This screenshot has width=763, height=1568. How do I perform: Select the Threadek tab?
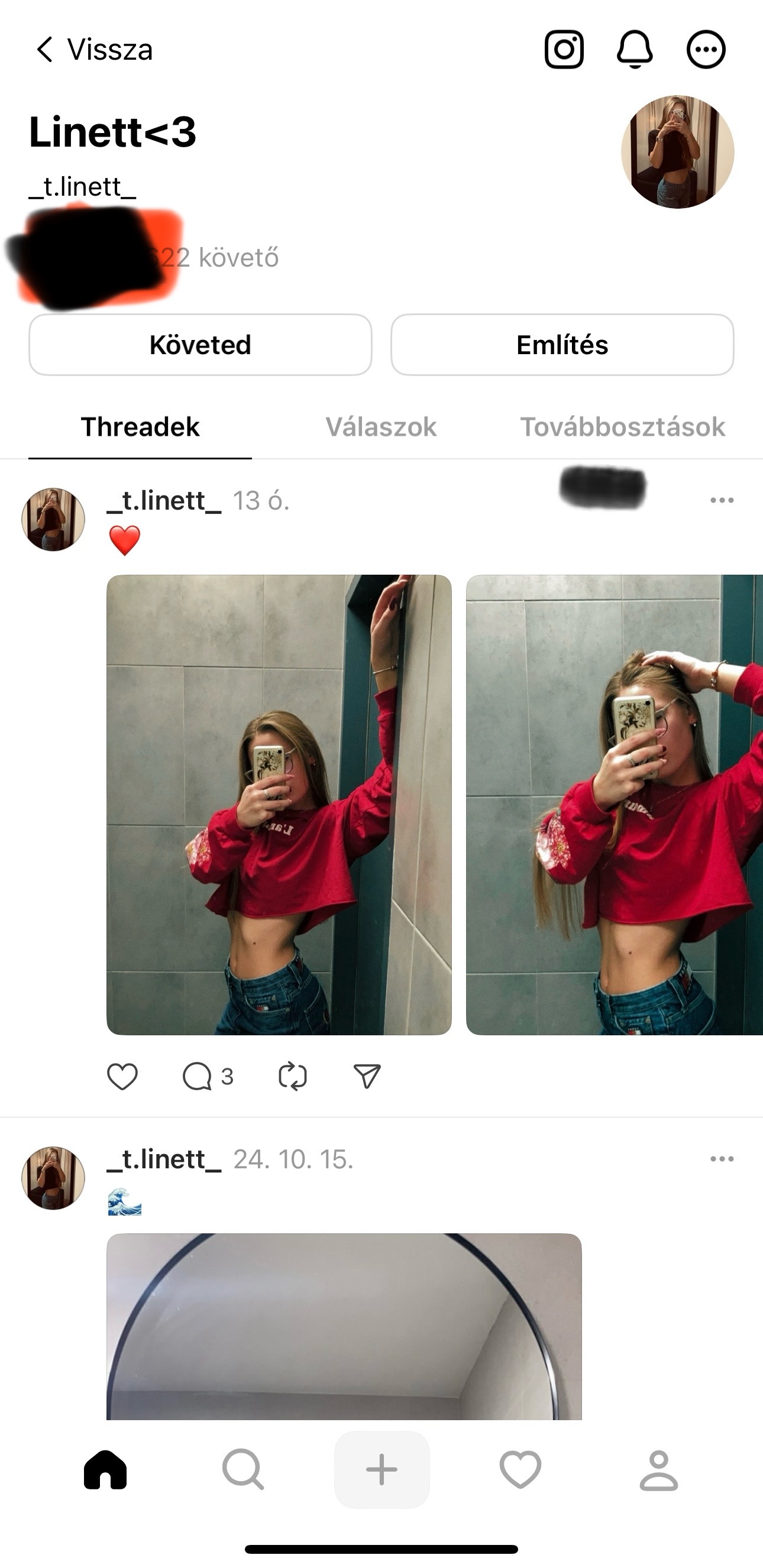click(x=140, y=427)
